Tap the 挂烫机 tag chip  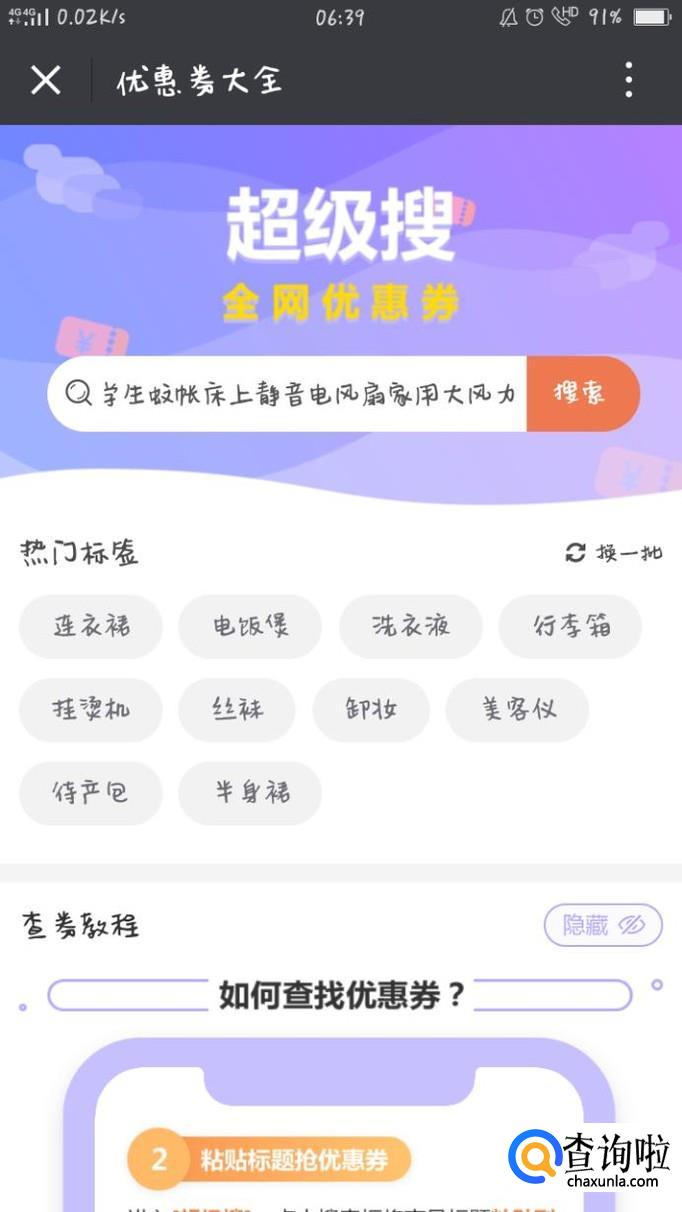91,710
